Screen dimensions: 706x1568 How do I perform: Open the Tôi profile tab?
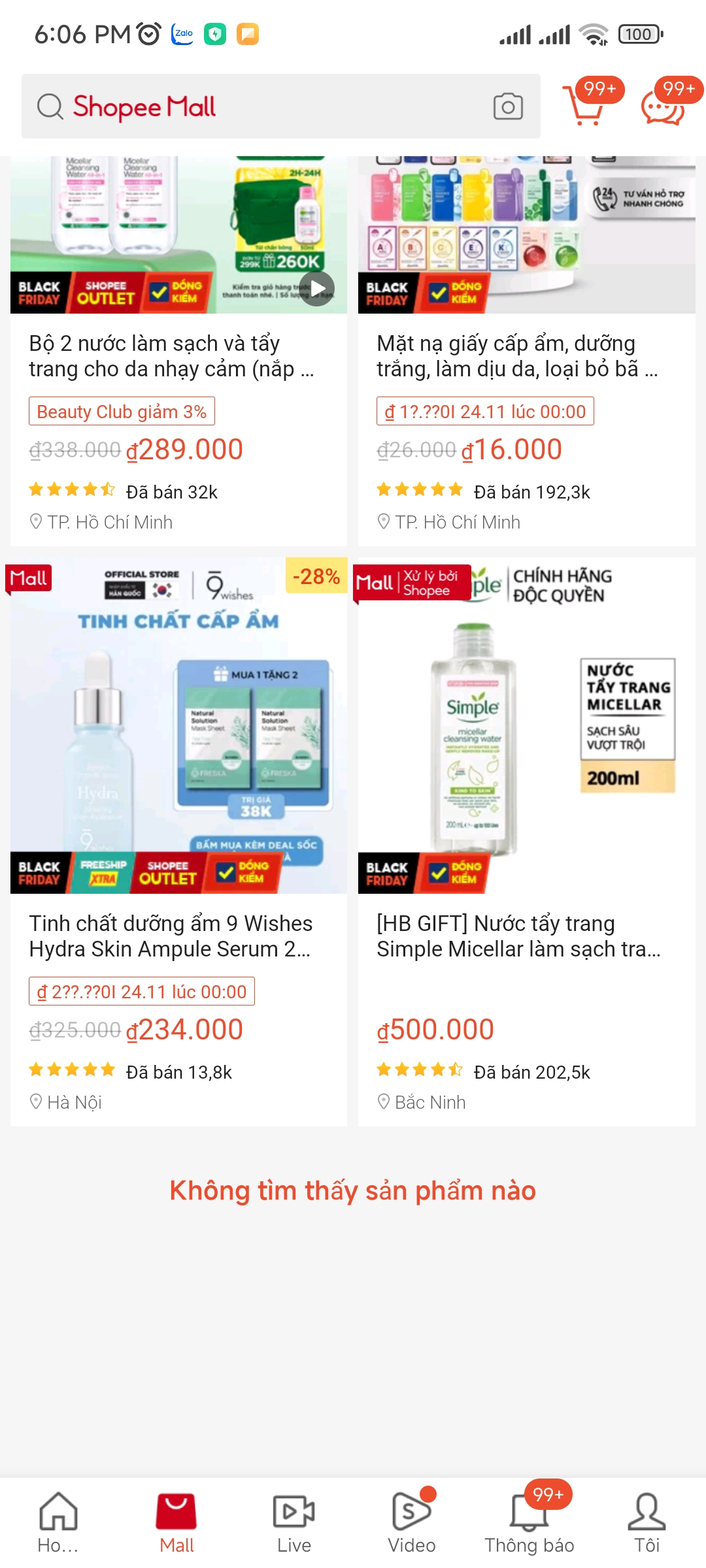point(647,1522)
